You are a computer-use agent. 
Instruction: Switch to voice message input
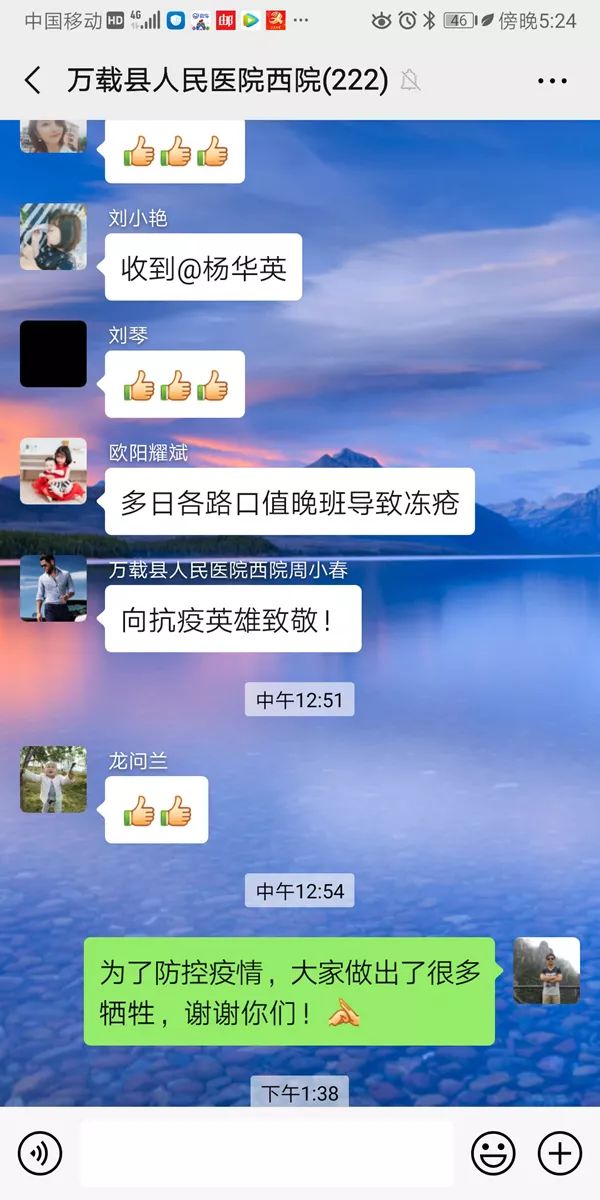pos(40,1154)
